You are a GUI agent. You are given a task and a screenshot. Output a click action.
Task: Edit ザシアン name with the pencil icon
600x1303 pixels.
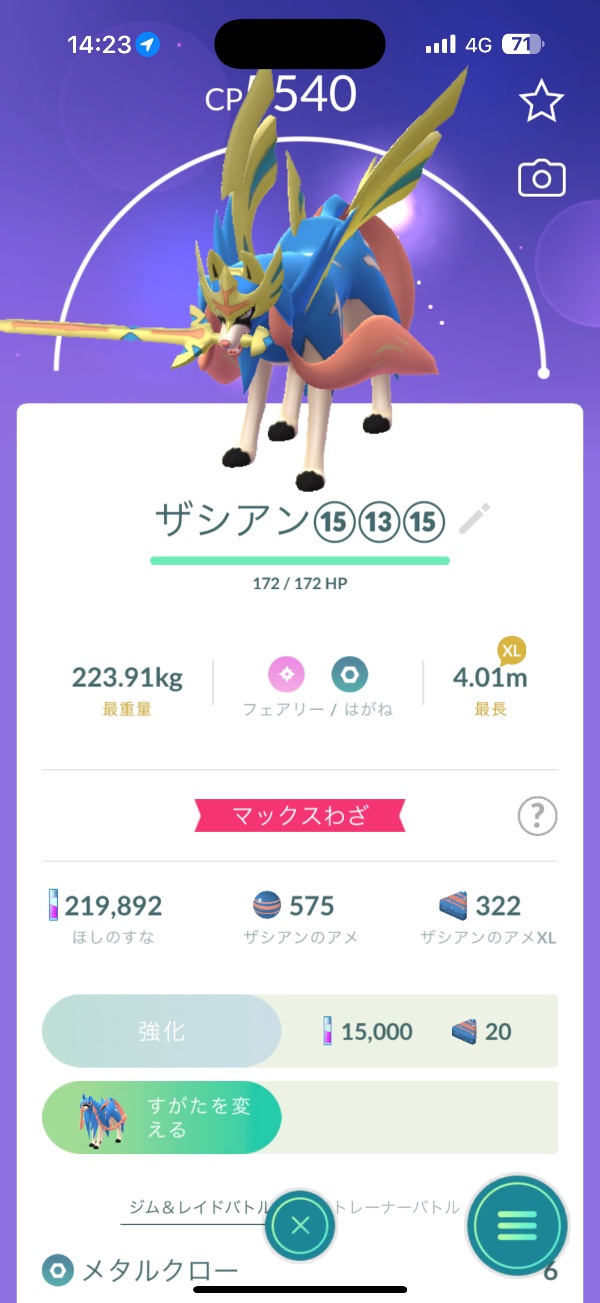(475, 519)
